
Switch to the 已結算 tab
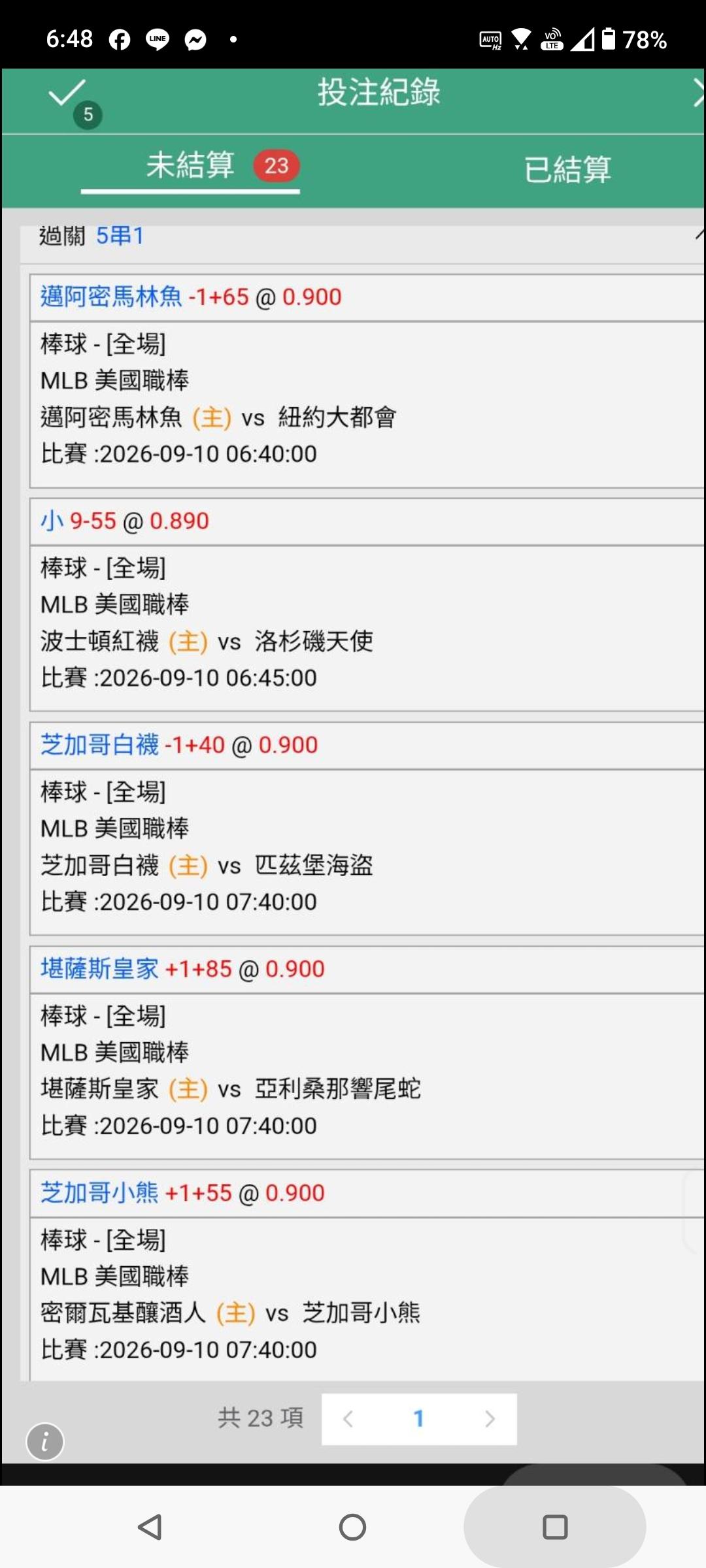(567, 169)
